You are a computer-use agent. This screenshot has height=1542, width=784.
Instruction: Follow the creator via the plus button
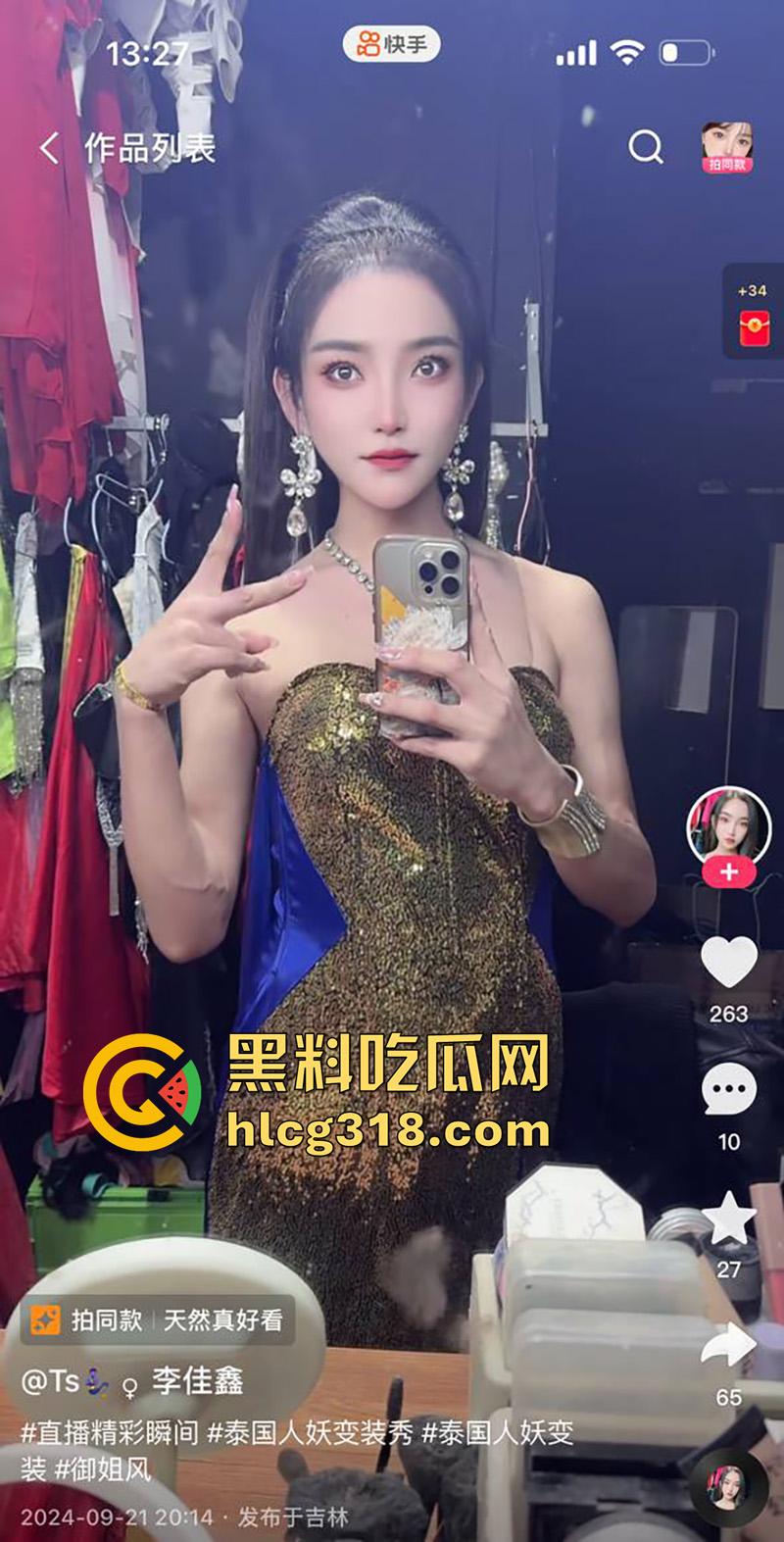tap(727, 870)
